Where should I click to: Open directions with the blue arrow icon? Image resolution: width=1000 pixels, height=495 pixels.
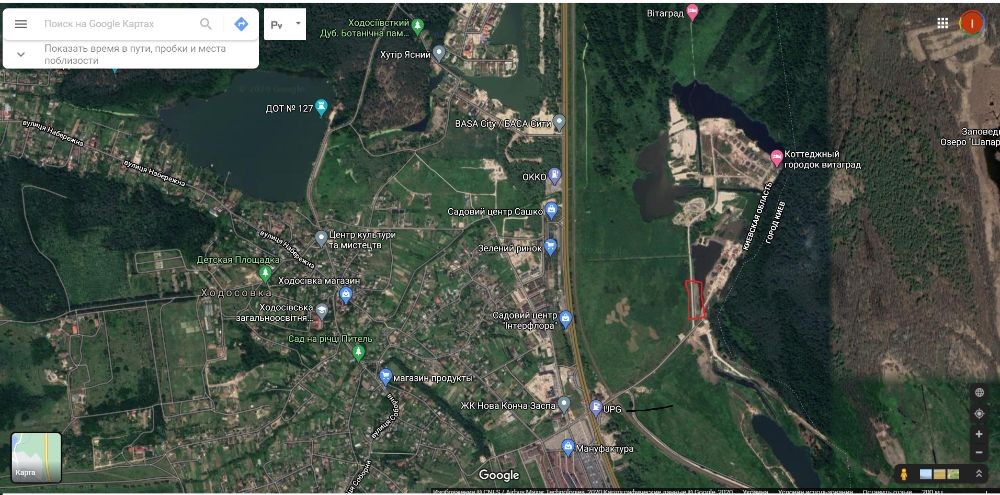click(241, 24)
